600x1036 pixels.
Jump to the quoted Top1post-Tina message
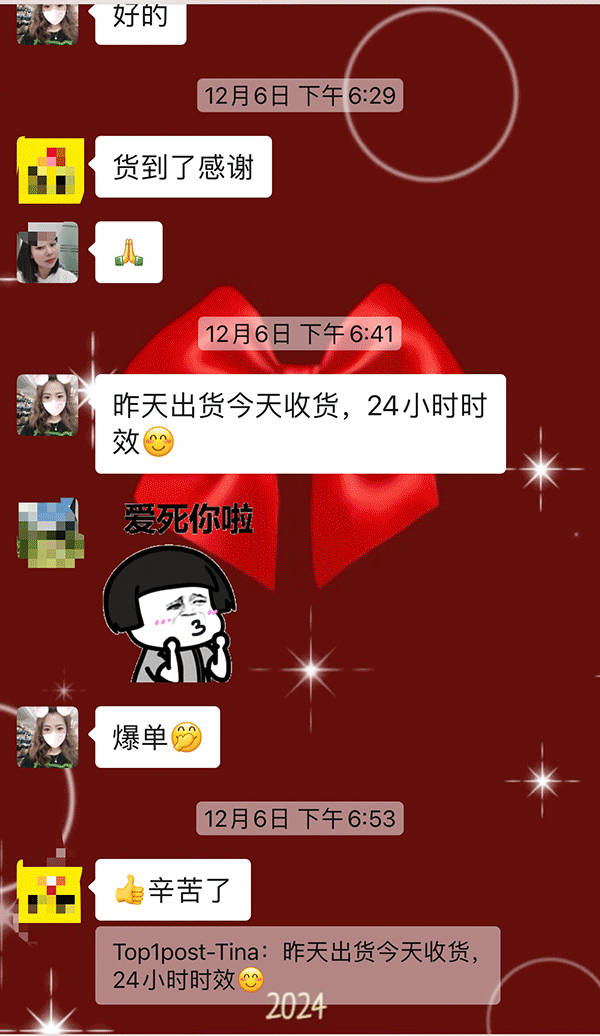[x=296, y=964]
